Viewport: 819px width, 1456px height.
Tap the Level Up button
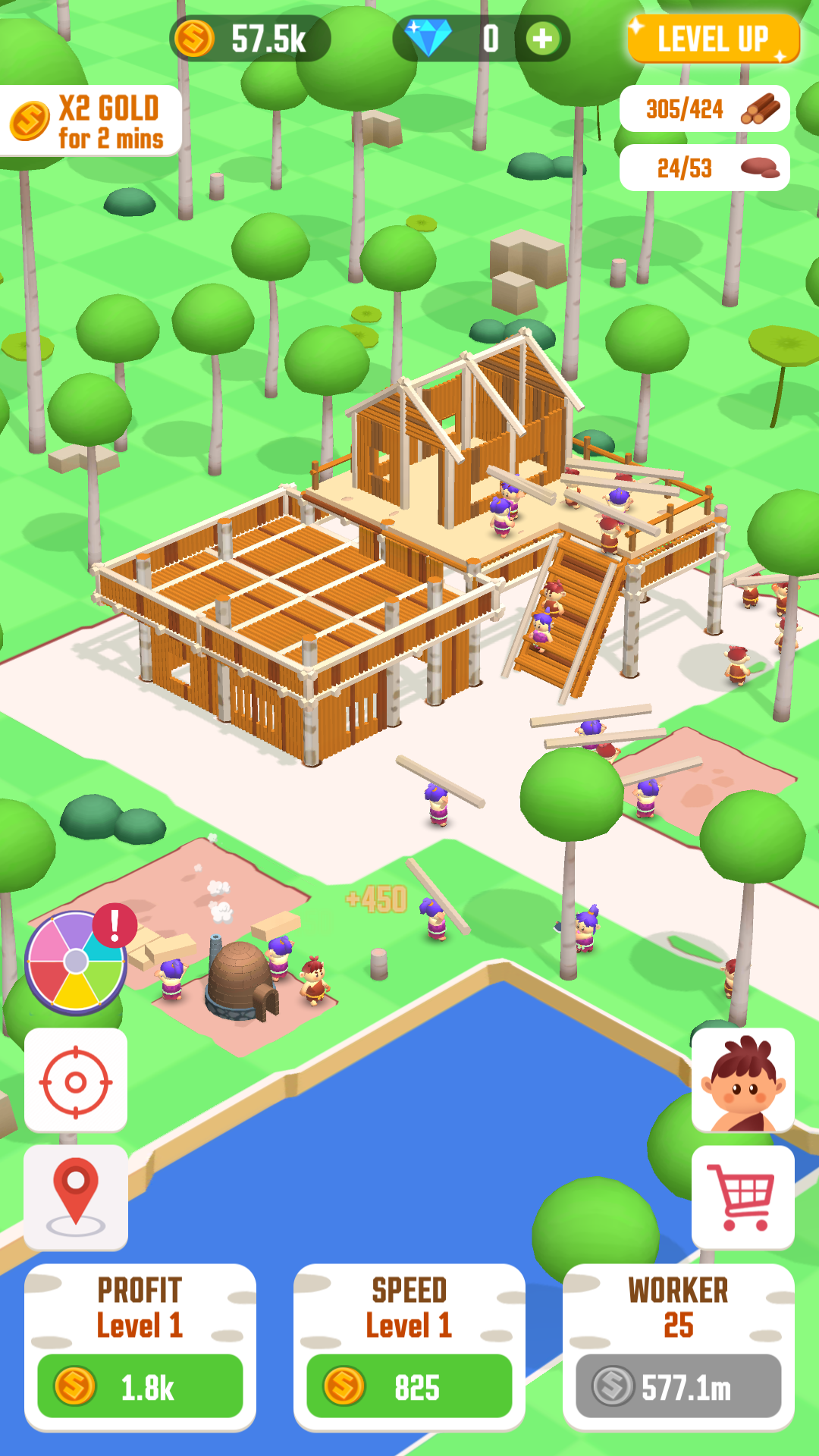tap(713, 39)
